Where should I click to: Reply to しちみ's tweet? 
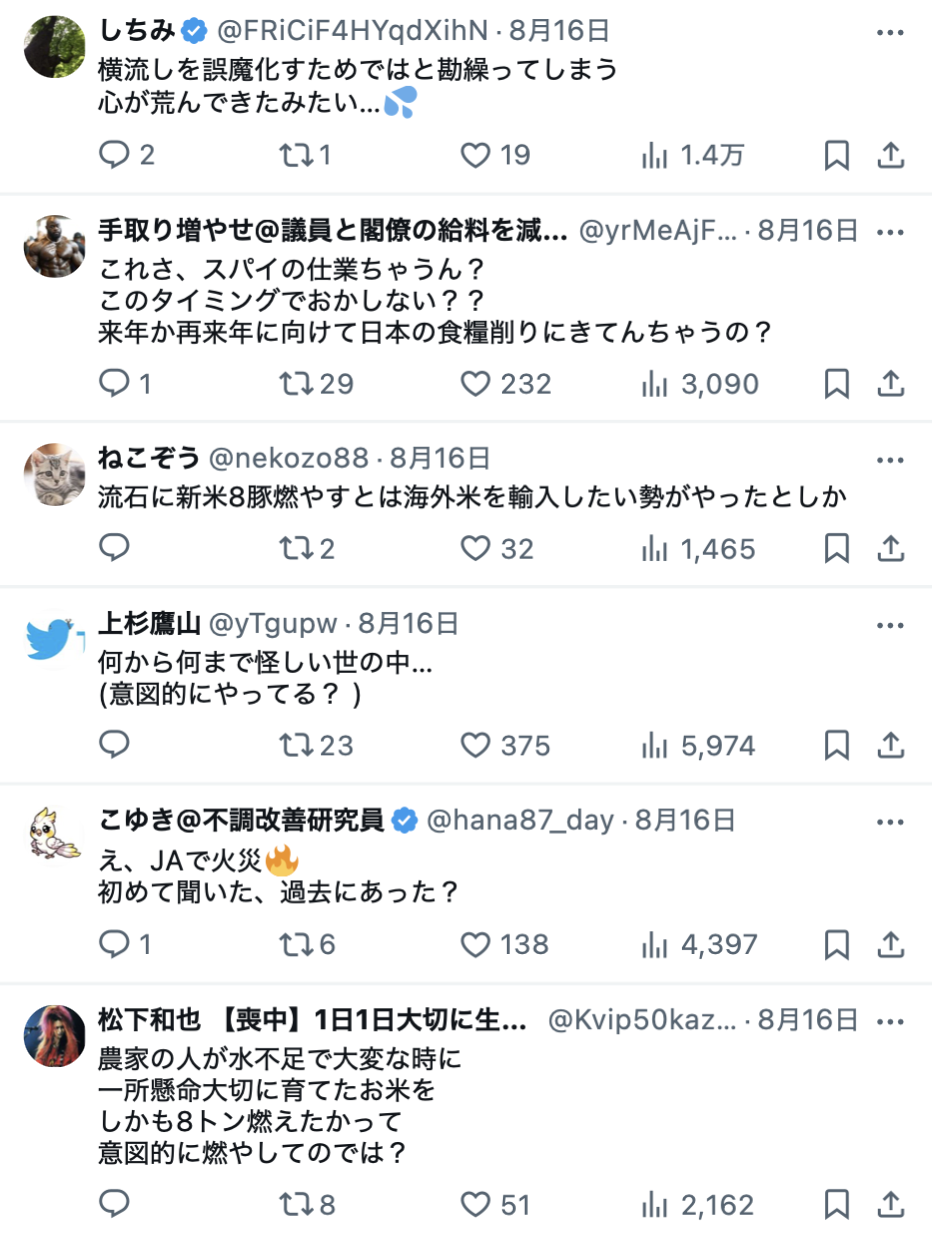click(x=116, y=155)
